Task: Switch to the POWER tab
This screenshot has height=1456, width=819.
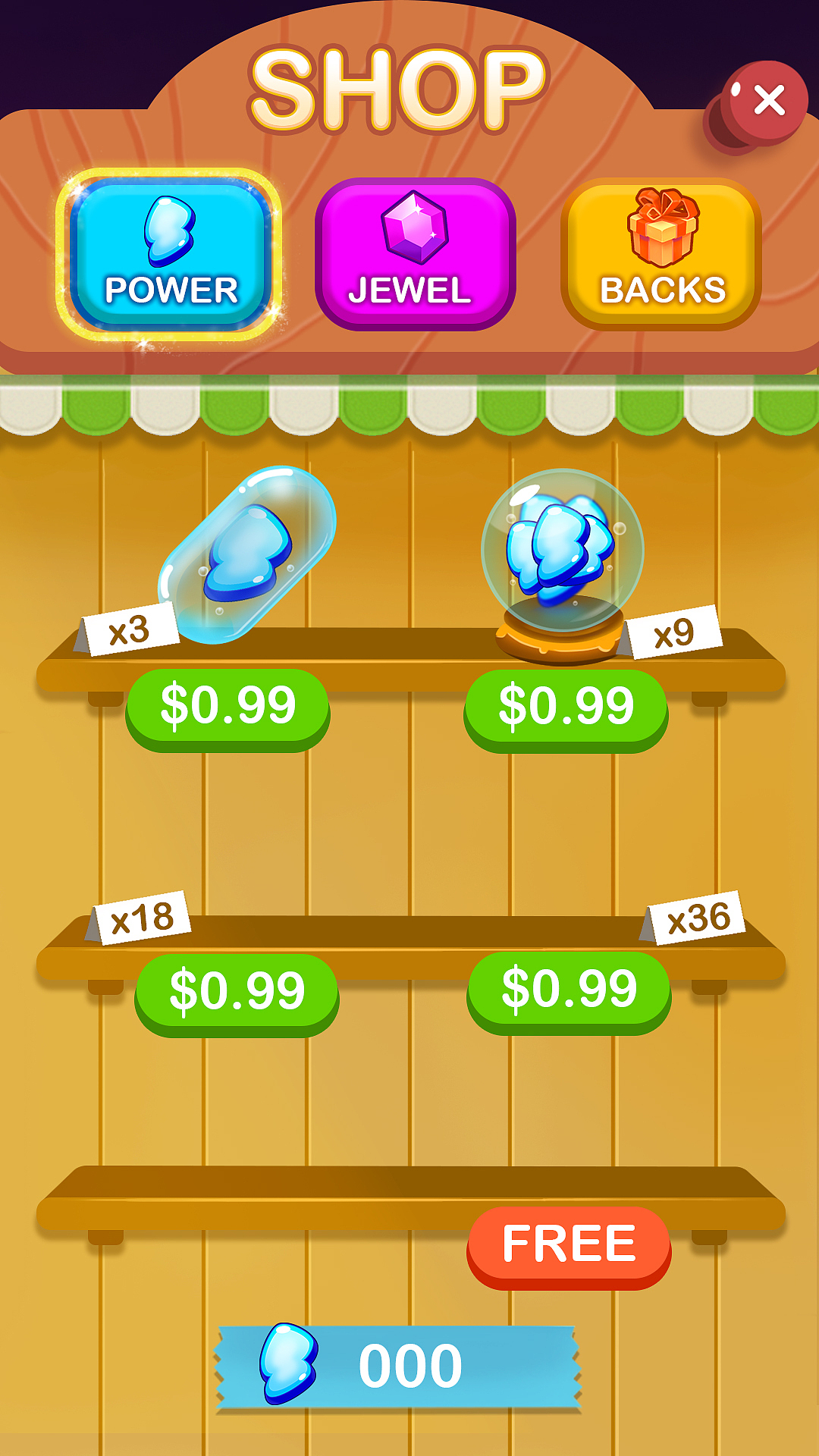Action: click(170, 254)
